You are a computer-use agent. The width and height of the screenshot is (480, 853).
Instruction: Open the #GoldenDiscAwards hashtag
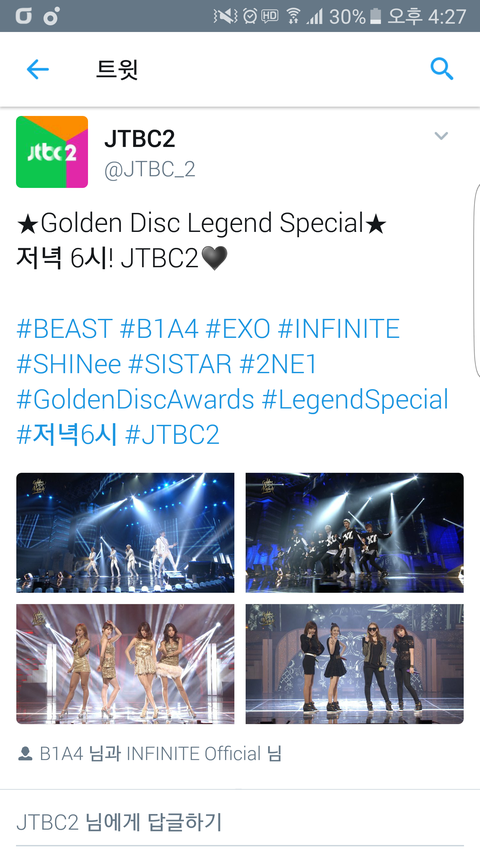click(135, 400)
